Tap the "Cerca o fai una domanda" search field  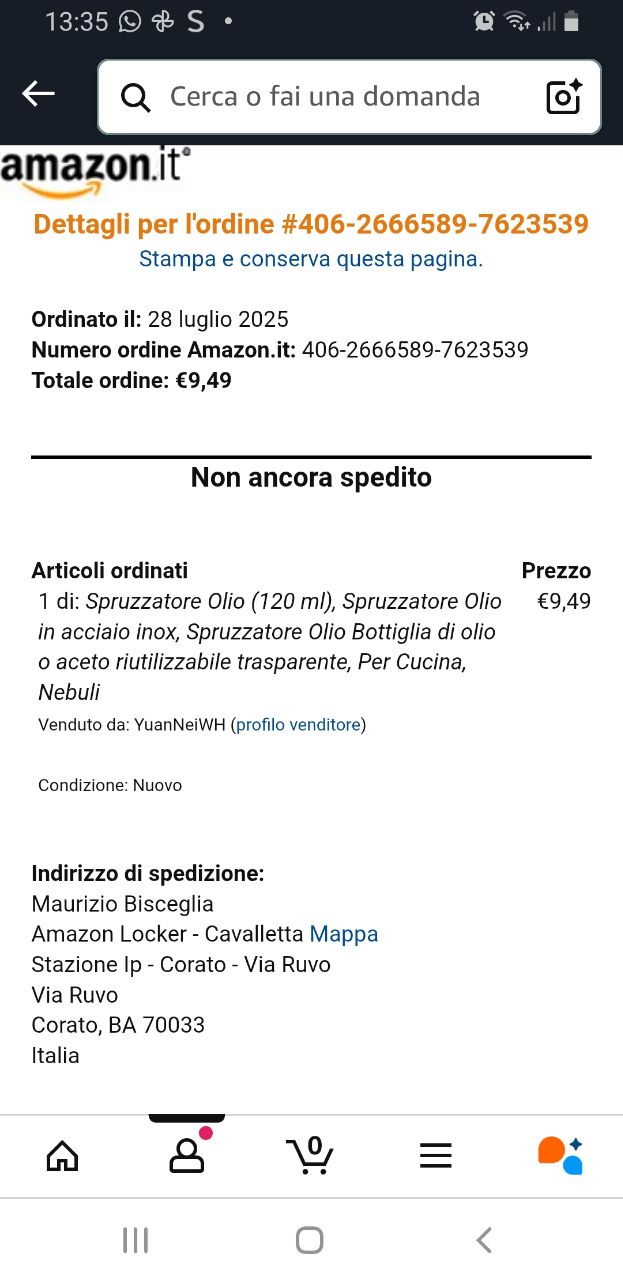[x=325, y=97]
